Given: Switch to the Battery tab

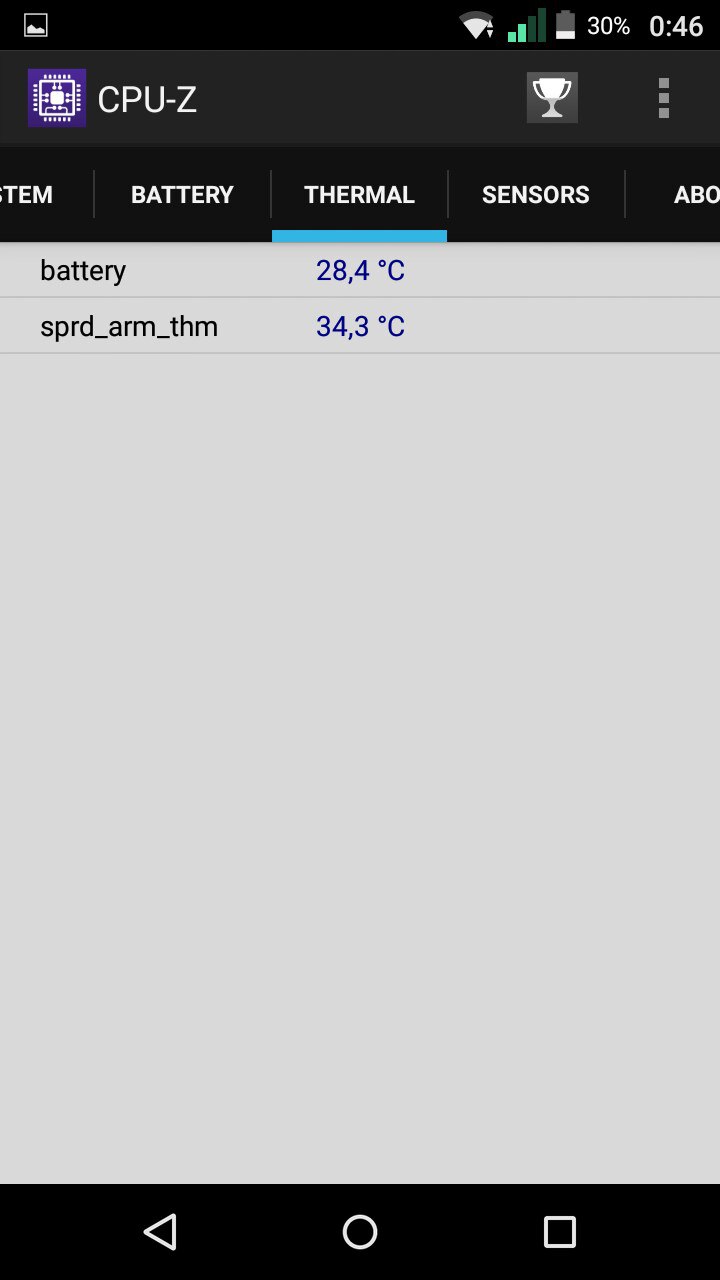Looking at the screenshot, I should [x=182, y=194].
